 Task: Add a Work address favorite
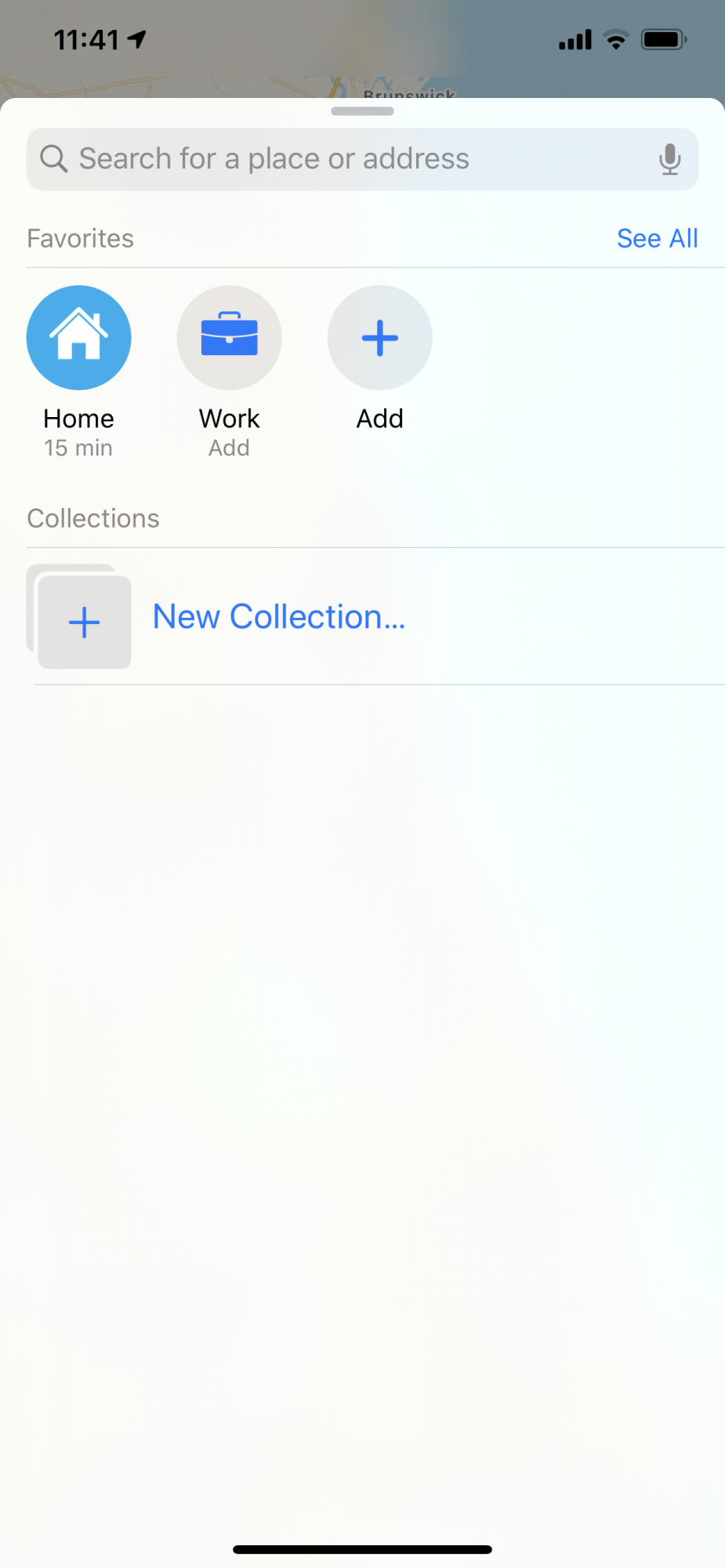pyautogui.click(x=229, y=338)
